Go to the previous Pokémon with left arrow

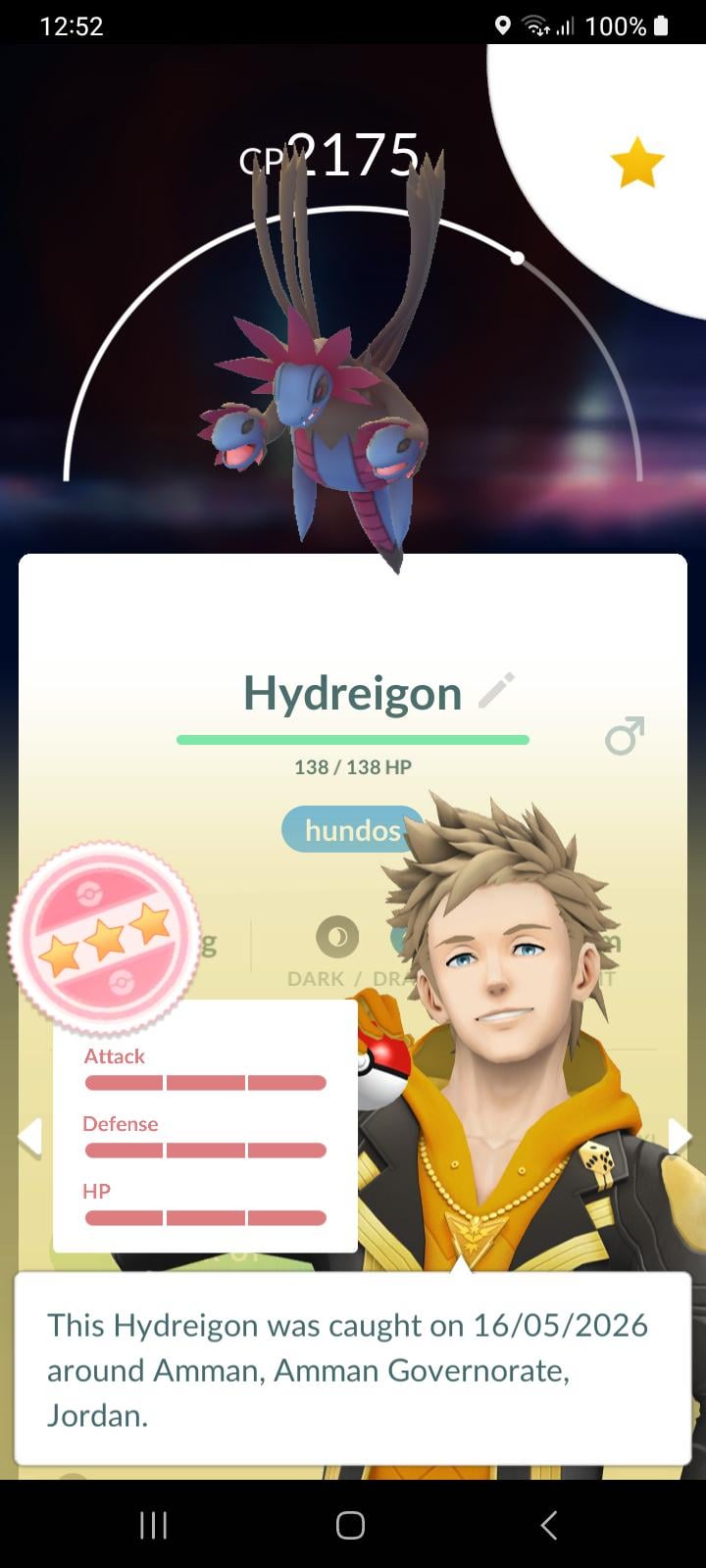[29, 1137]
